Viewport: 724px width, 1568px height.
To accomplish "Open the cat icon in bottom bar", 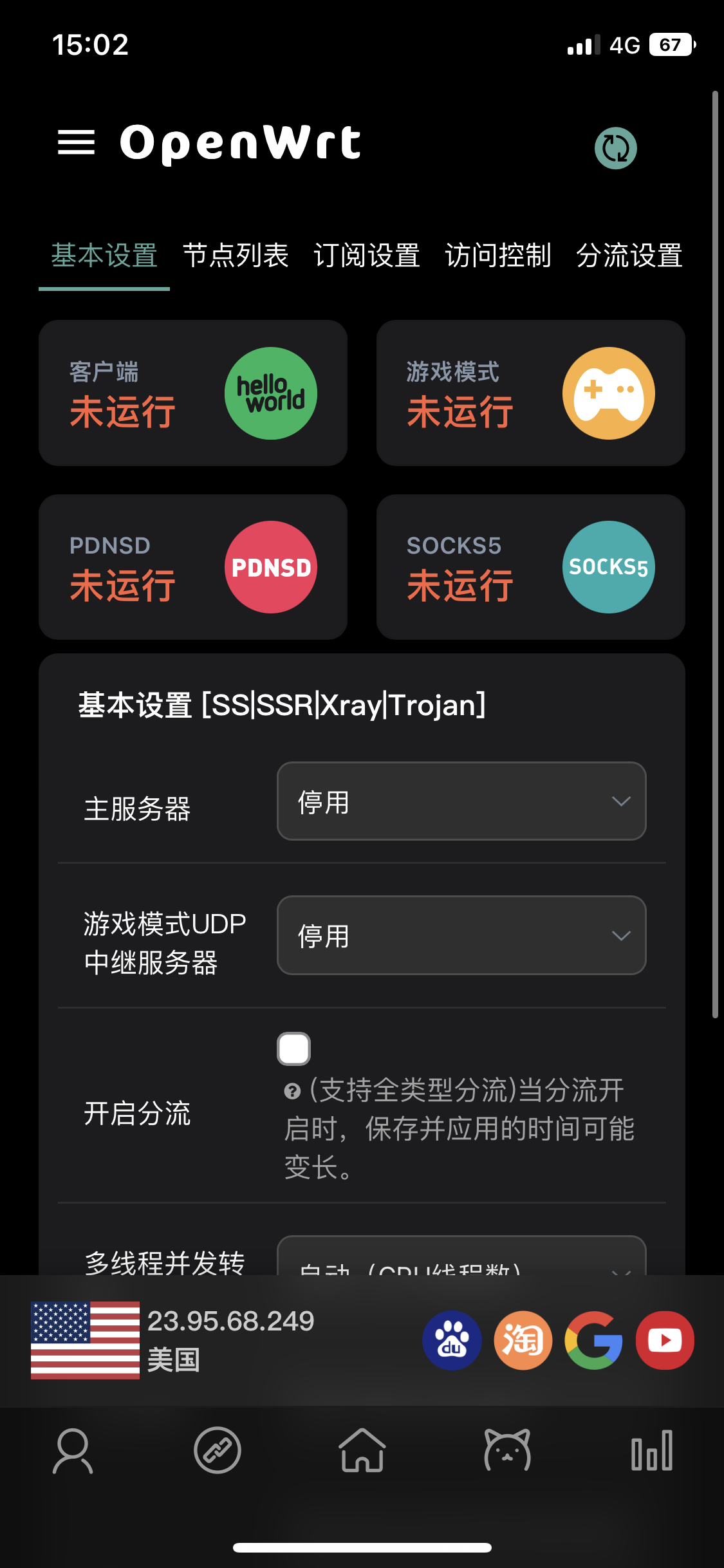I will [x=507, y=1451].
